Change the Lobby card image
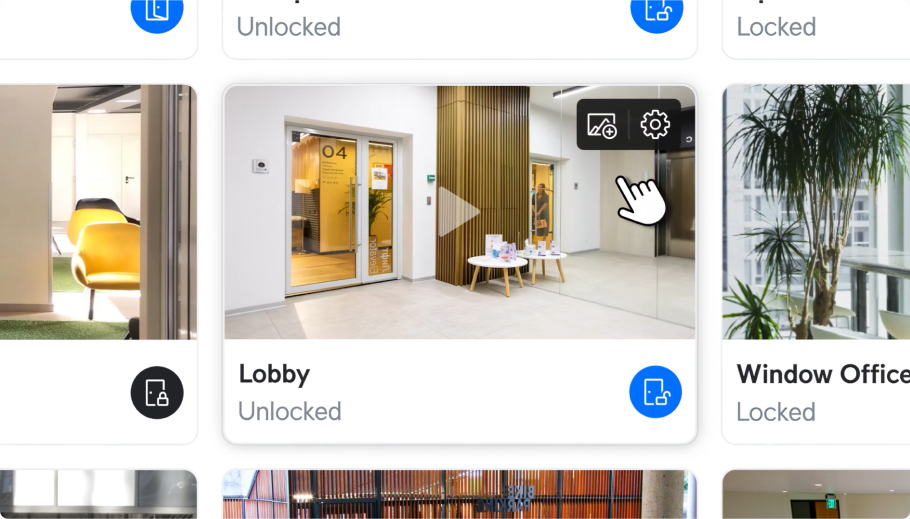Viewport: 910px width, 519px height. [x=602, y=125]
